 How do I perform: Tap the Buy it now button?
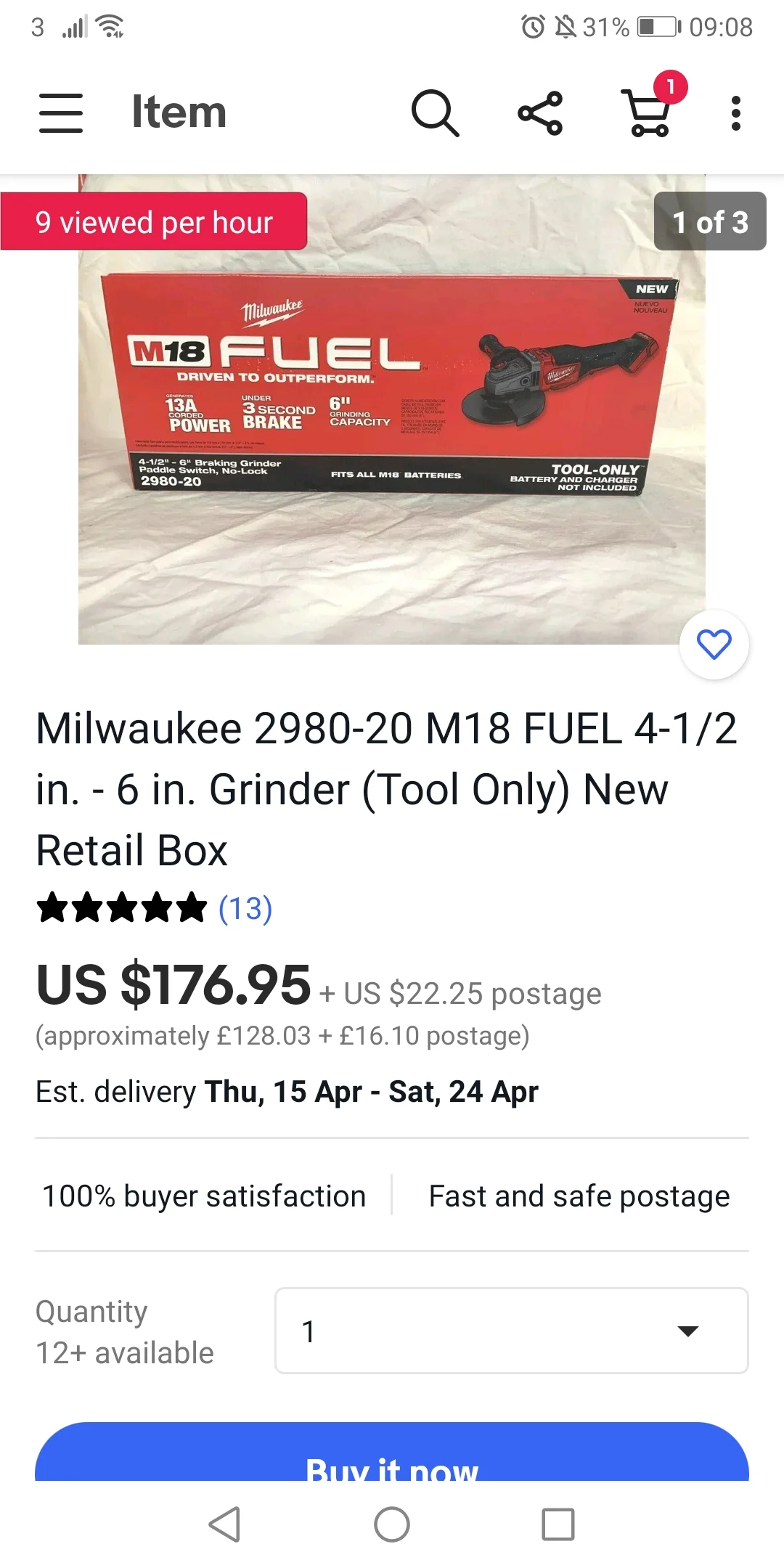(392, 1452)
